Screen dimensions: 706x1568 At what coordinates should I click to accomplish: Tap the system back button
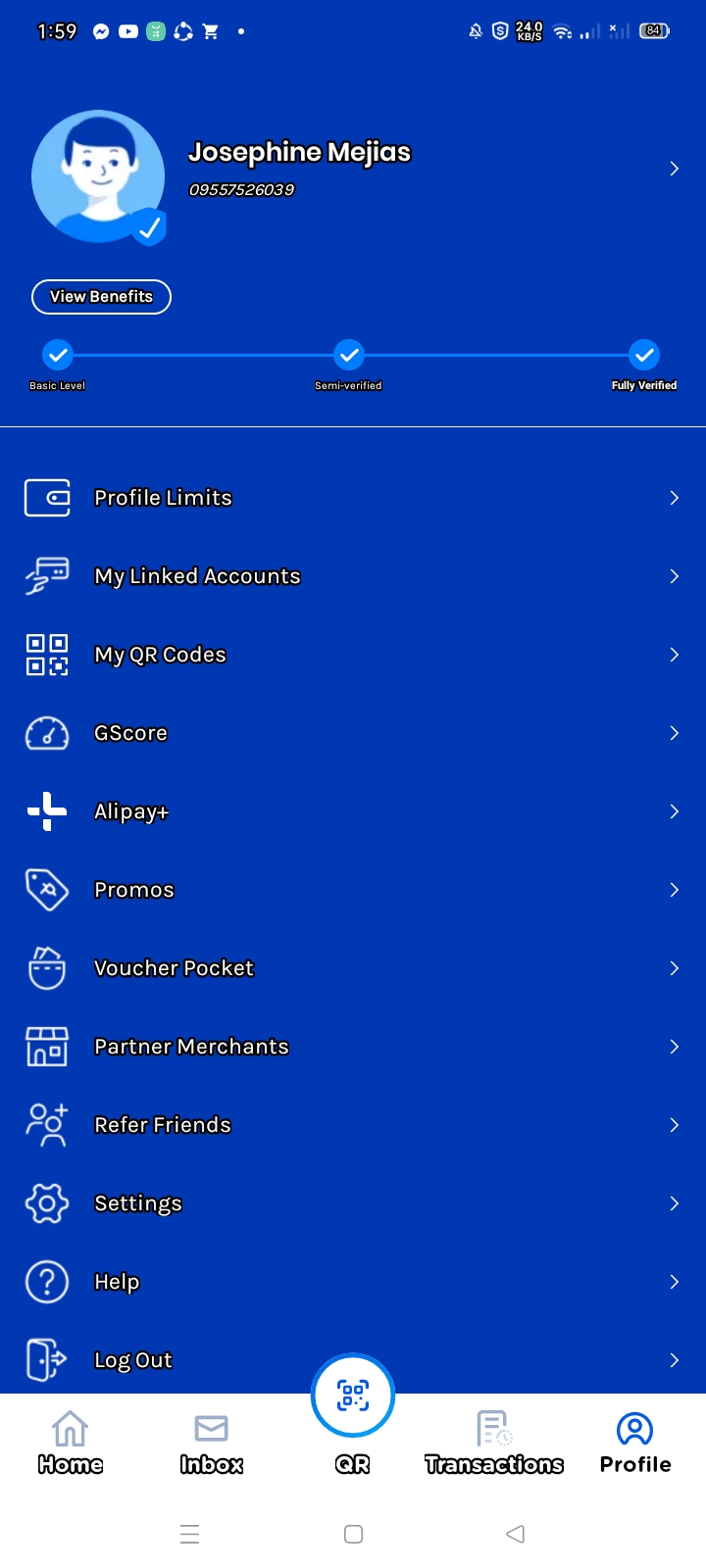515,1534
